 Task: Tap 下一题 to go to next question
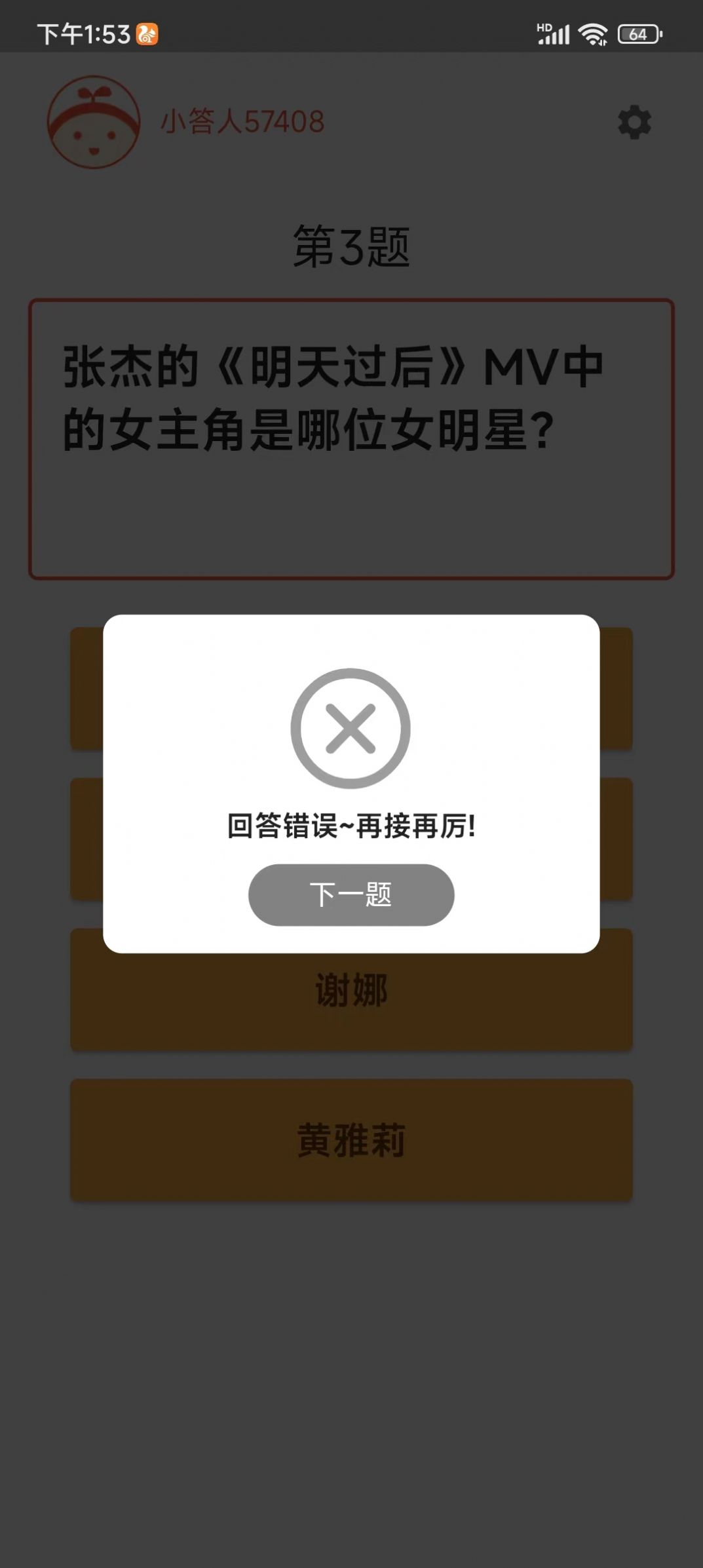point(351,894)
